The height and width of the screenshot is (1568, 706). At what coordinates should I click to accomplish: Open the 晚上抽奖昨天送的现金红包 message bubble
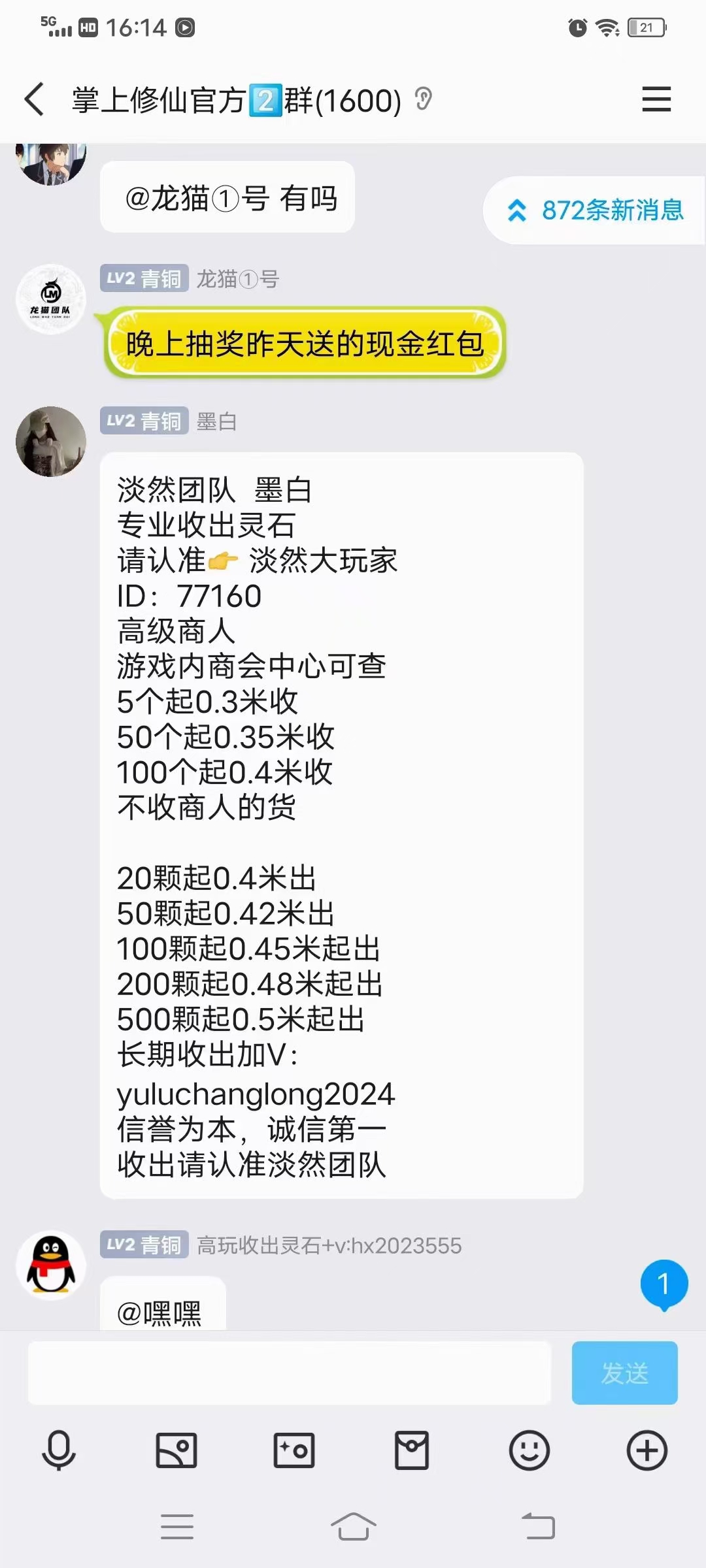pos(305,344)
